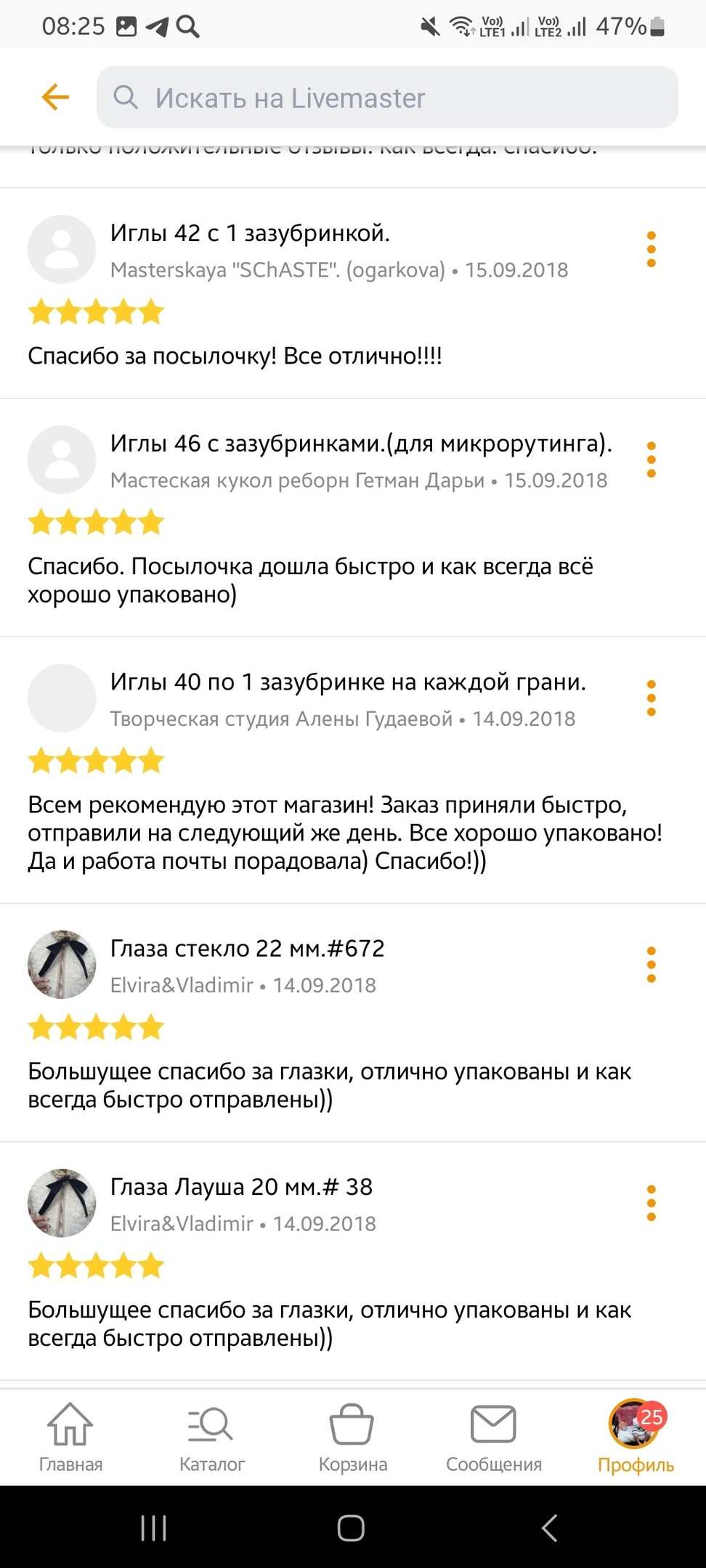Open options for Иглы 42 review

[x=651, y=249]
